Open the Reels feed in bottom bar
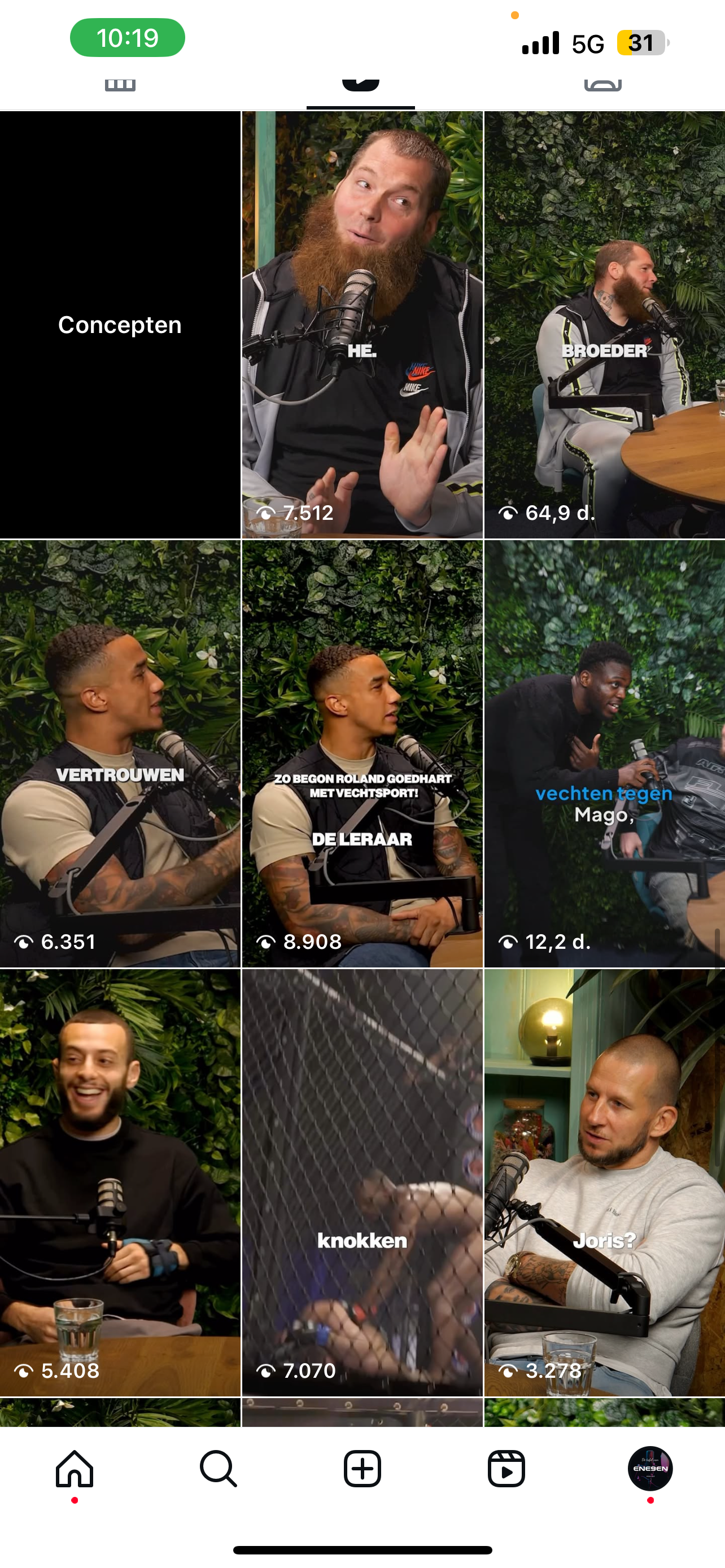Viewport: 725px width, 1568px height. coord(506,1468)
